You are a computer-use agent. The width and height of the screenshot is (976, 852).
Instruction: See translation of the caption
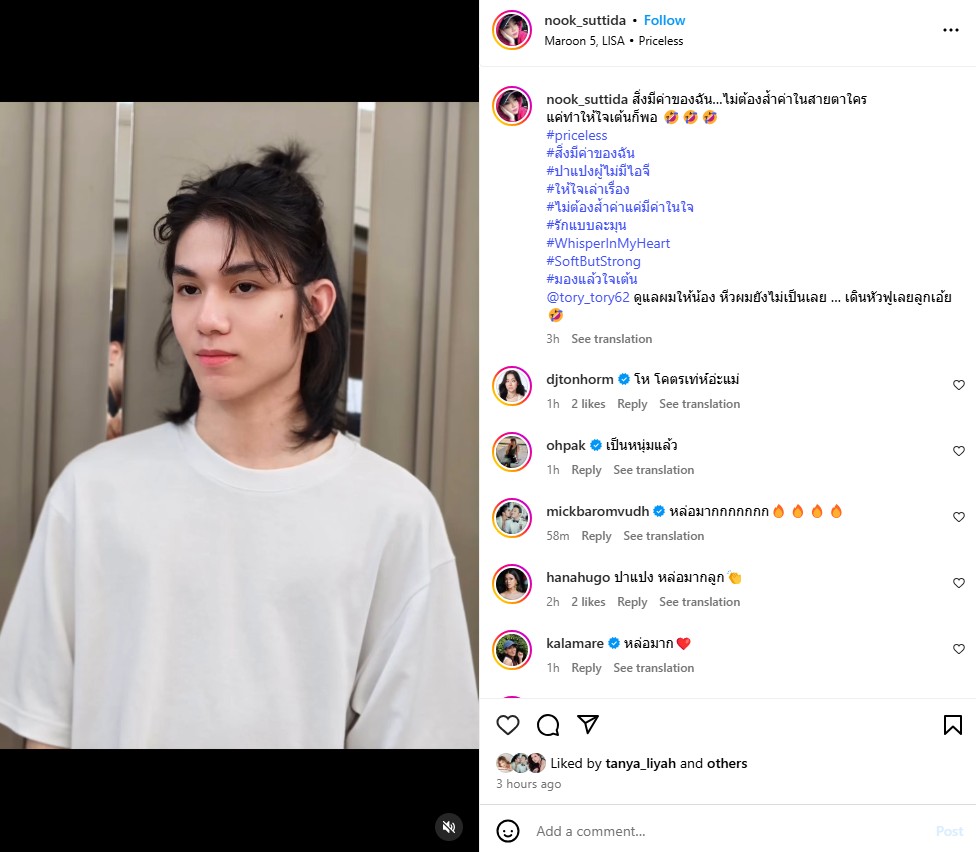611,339
